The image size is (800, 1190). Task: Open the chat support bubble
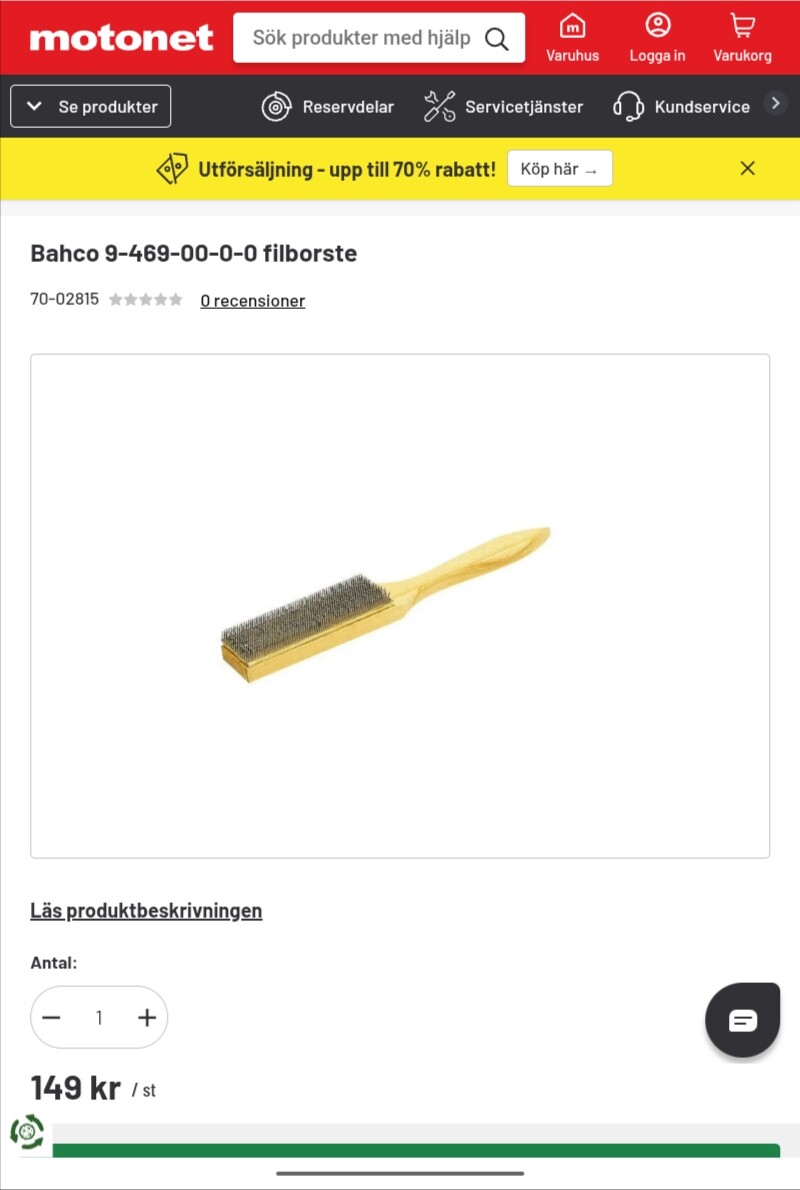pyautogui.click(x=742, y=1020)
